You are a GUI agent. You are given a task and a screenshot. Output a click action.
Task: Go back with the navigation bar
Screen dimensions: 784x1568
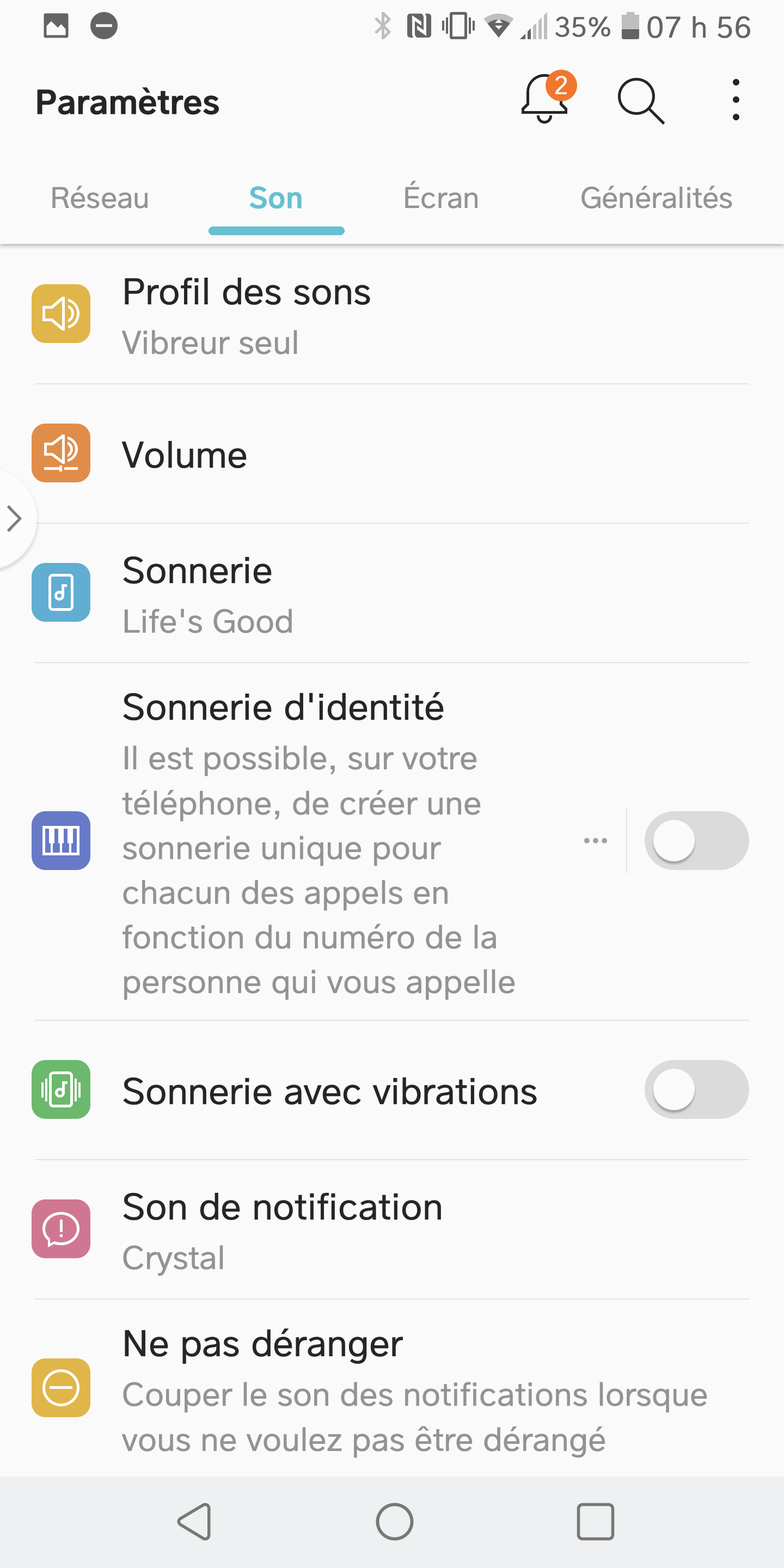point(195,1522)
